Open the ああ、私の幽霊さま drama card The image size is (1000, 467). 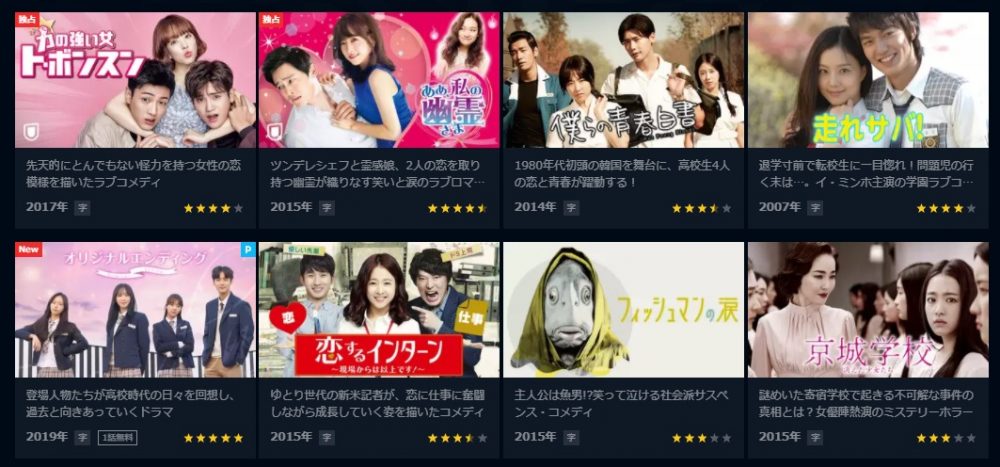pos(379,80)
